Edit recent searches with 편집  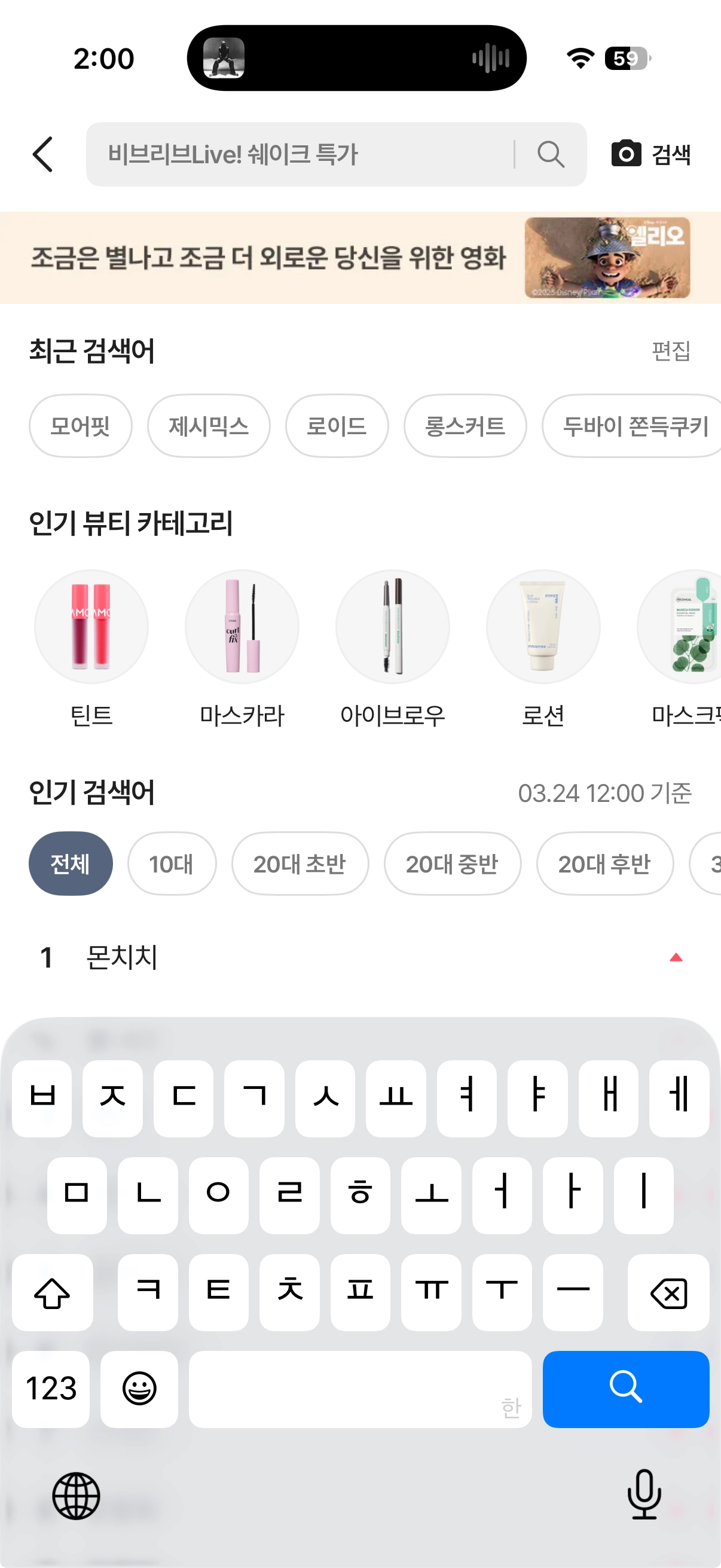coord(671,350)
